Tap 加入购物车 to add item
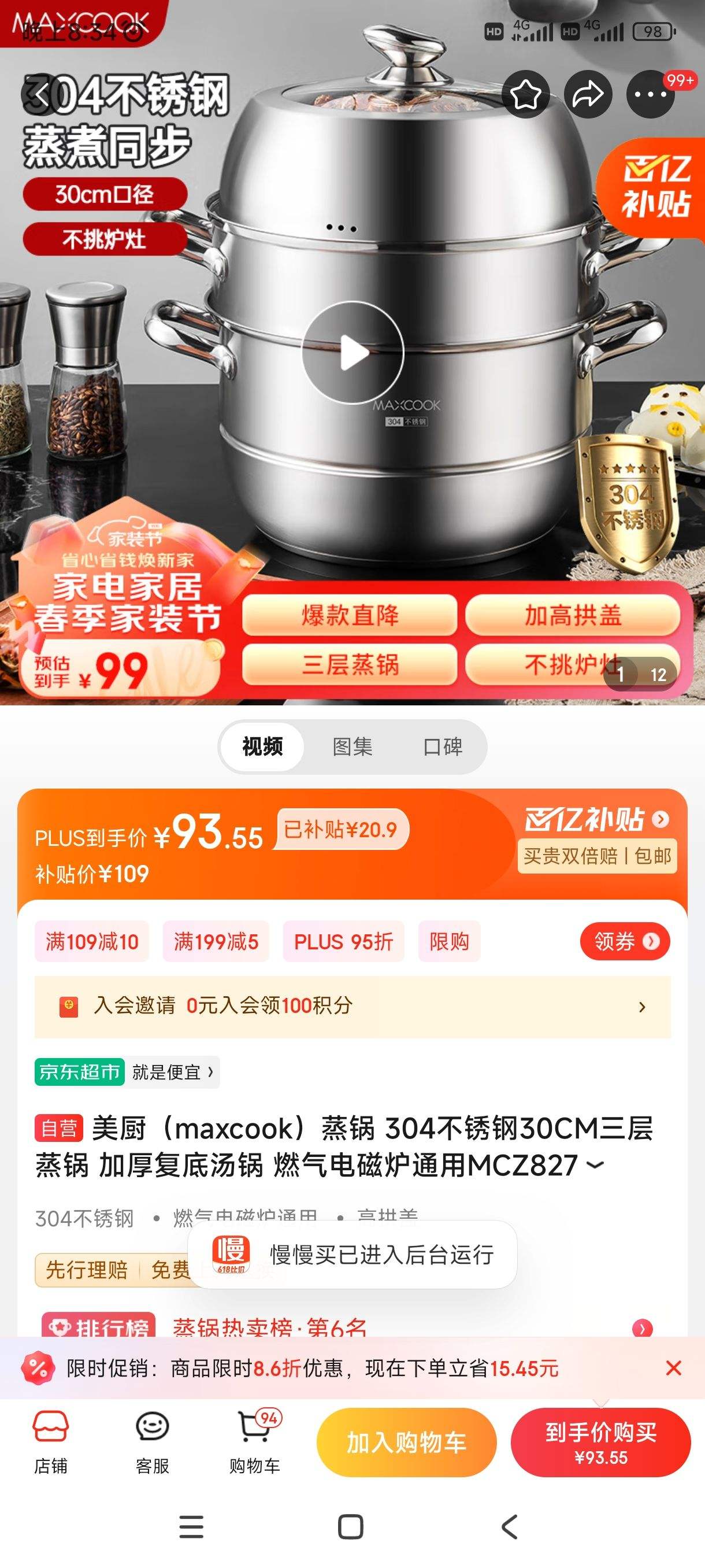Viewport: 705px width, 1568px height. (406, 1442)
